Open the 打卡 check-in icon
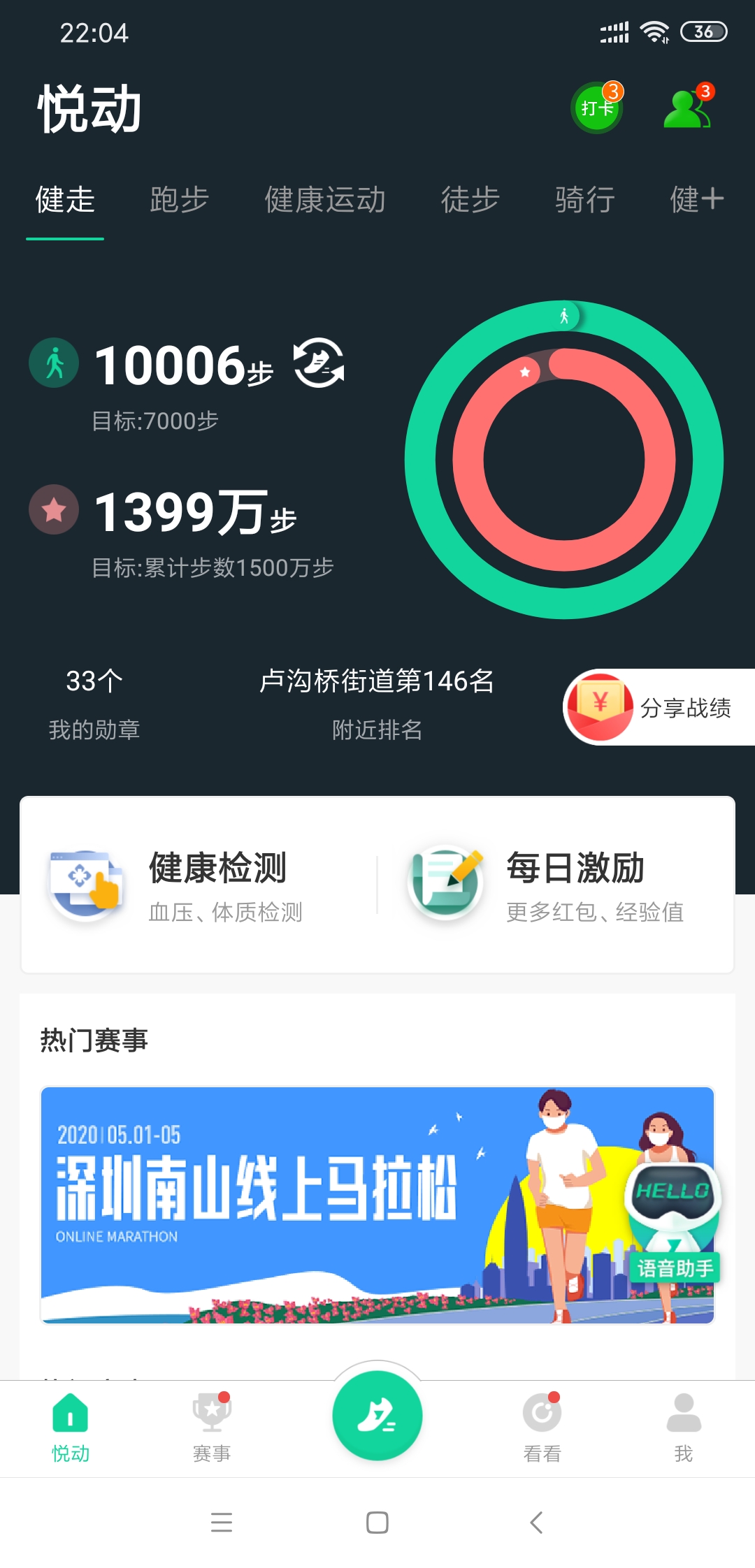The width and height of the screenshot is (755, 1568). 597,108
